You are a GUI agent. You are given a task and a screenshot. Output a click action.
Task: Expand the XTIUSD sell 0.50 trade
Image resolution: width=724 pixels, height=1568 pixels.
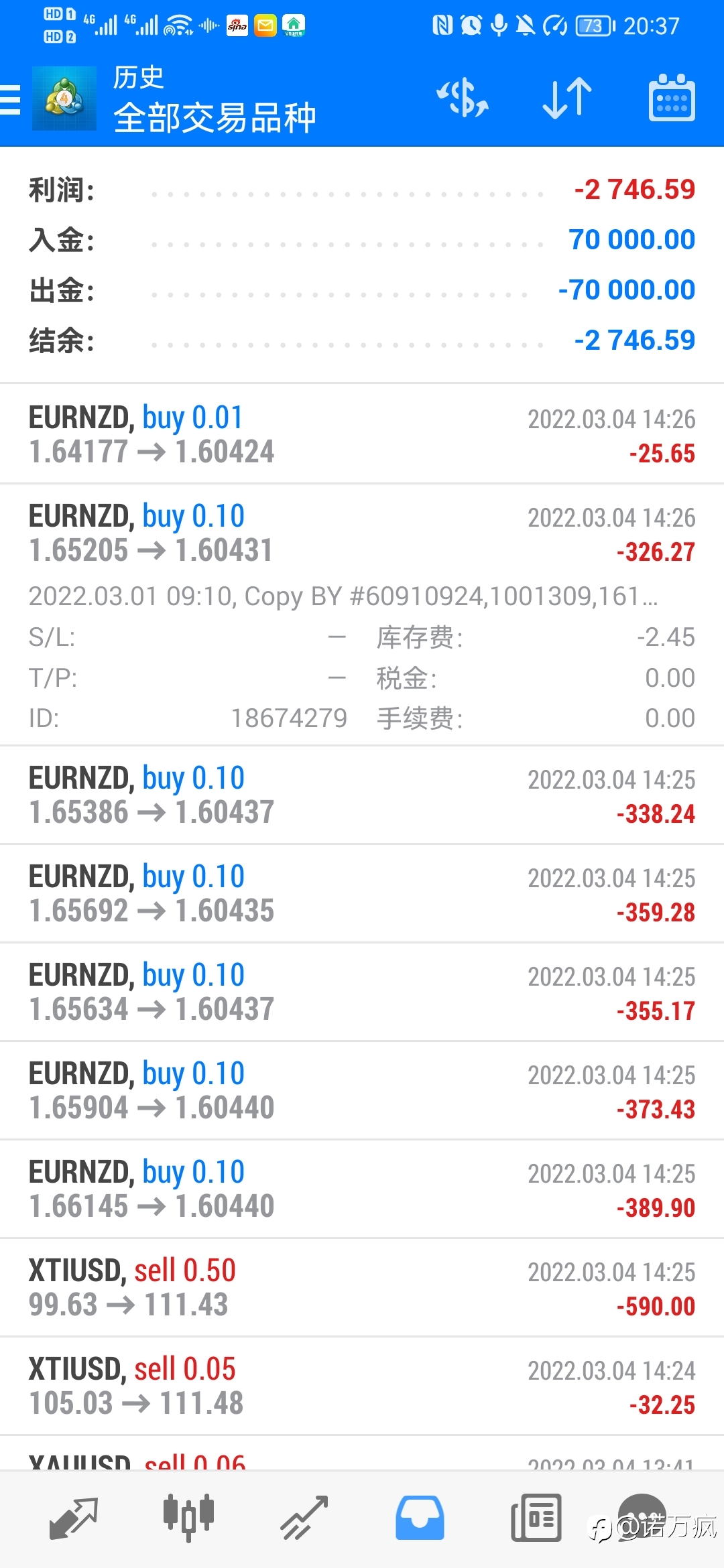point(362,1288)
